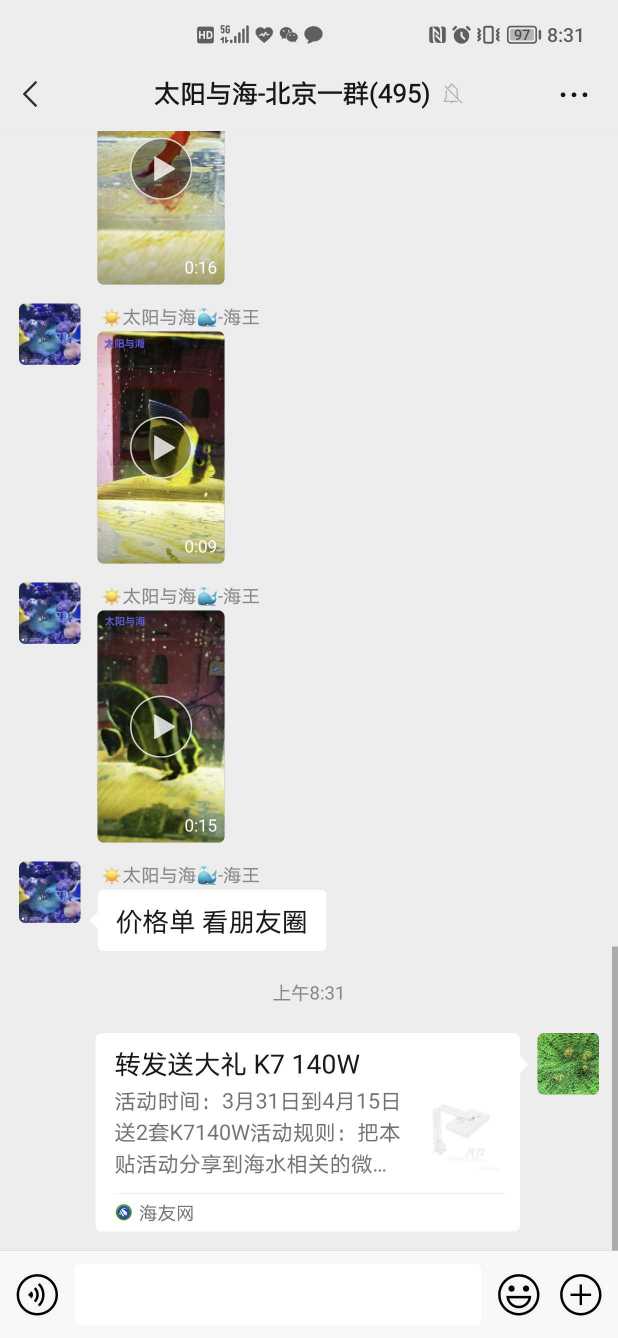Open the shared link card 转发送大礼 K7 140W

tap(307, 1131)
